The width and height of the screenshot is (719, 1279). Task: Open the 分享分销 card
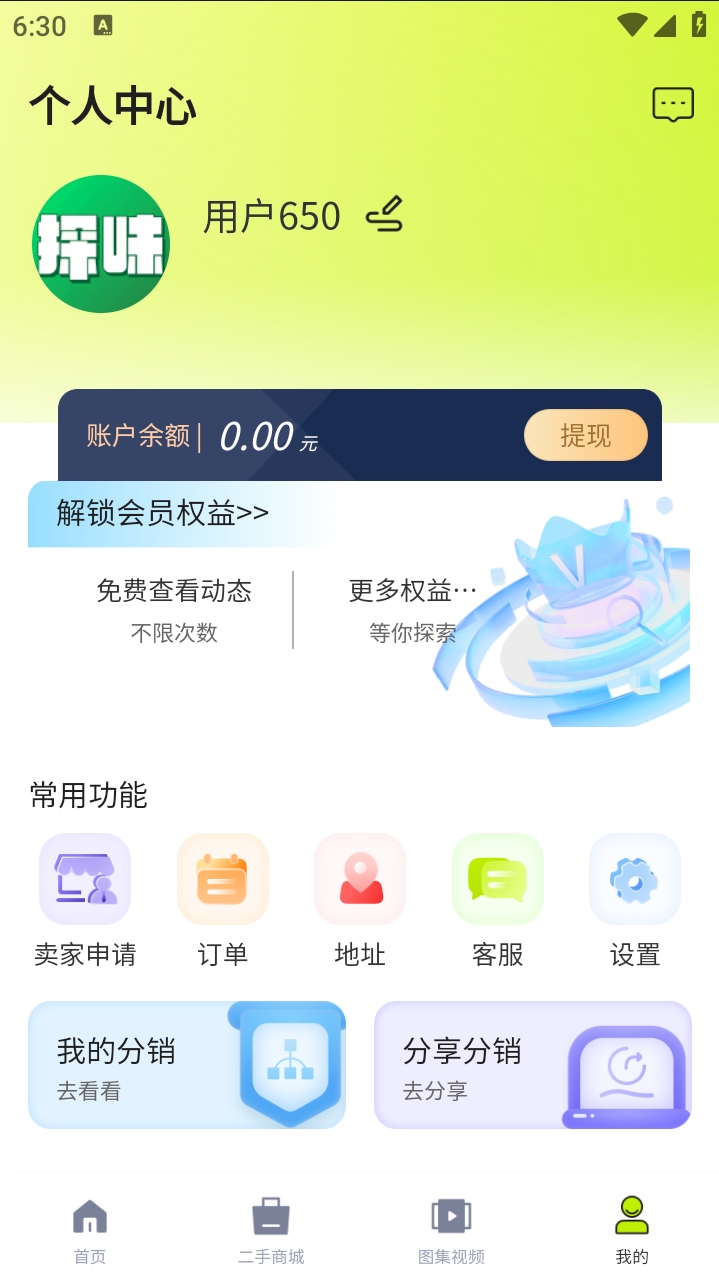532,1066
